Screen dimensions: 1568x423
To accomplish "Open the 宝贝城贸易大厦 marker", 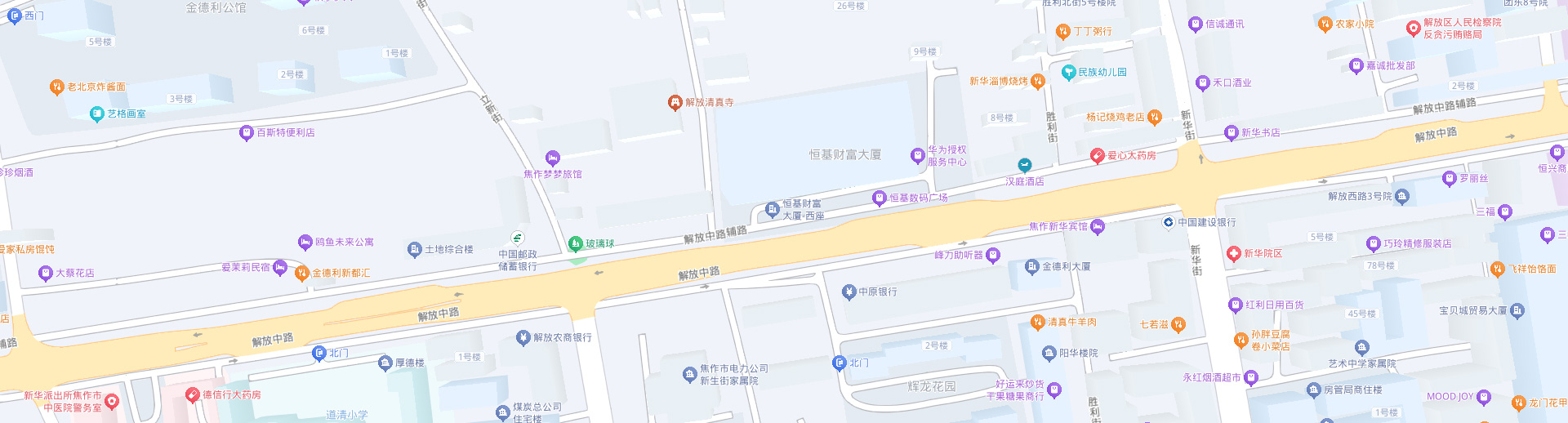I will click(1517, 310).
